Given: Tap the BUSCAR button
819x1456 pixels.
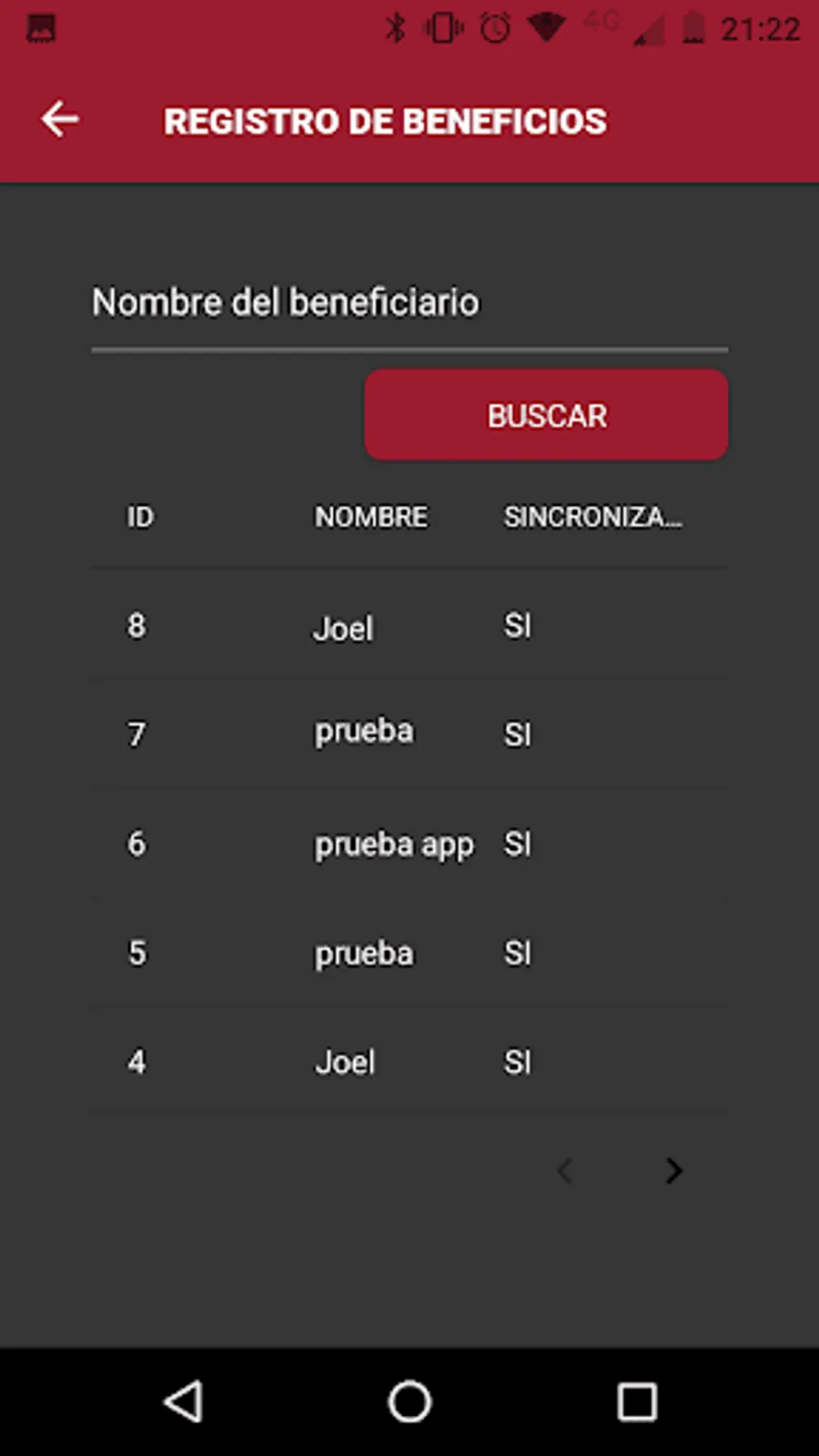Looking at the screenshot, I should click(x=546, y=415).
